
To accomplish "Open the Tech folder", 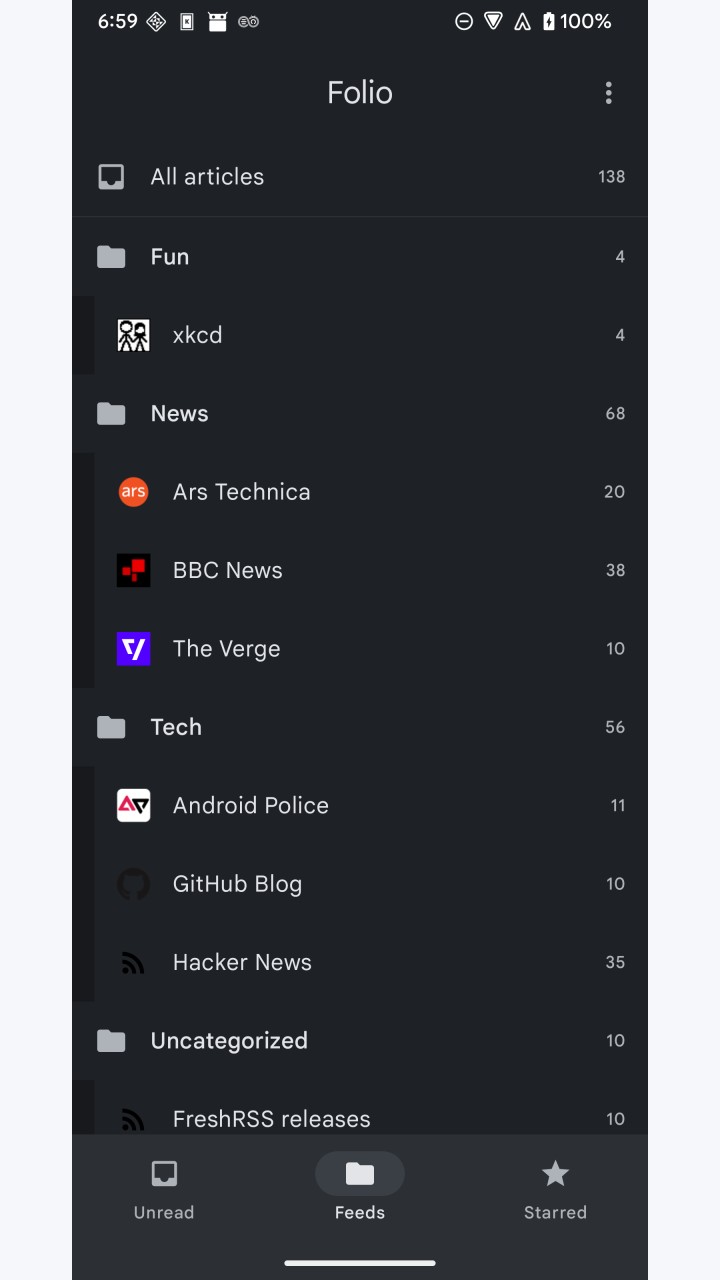I will (x=360, y=727).
